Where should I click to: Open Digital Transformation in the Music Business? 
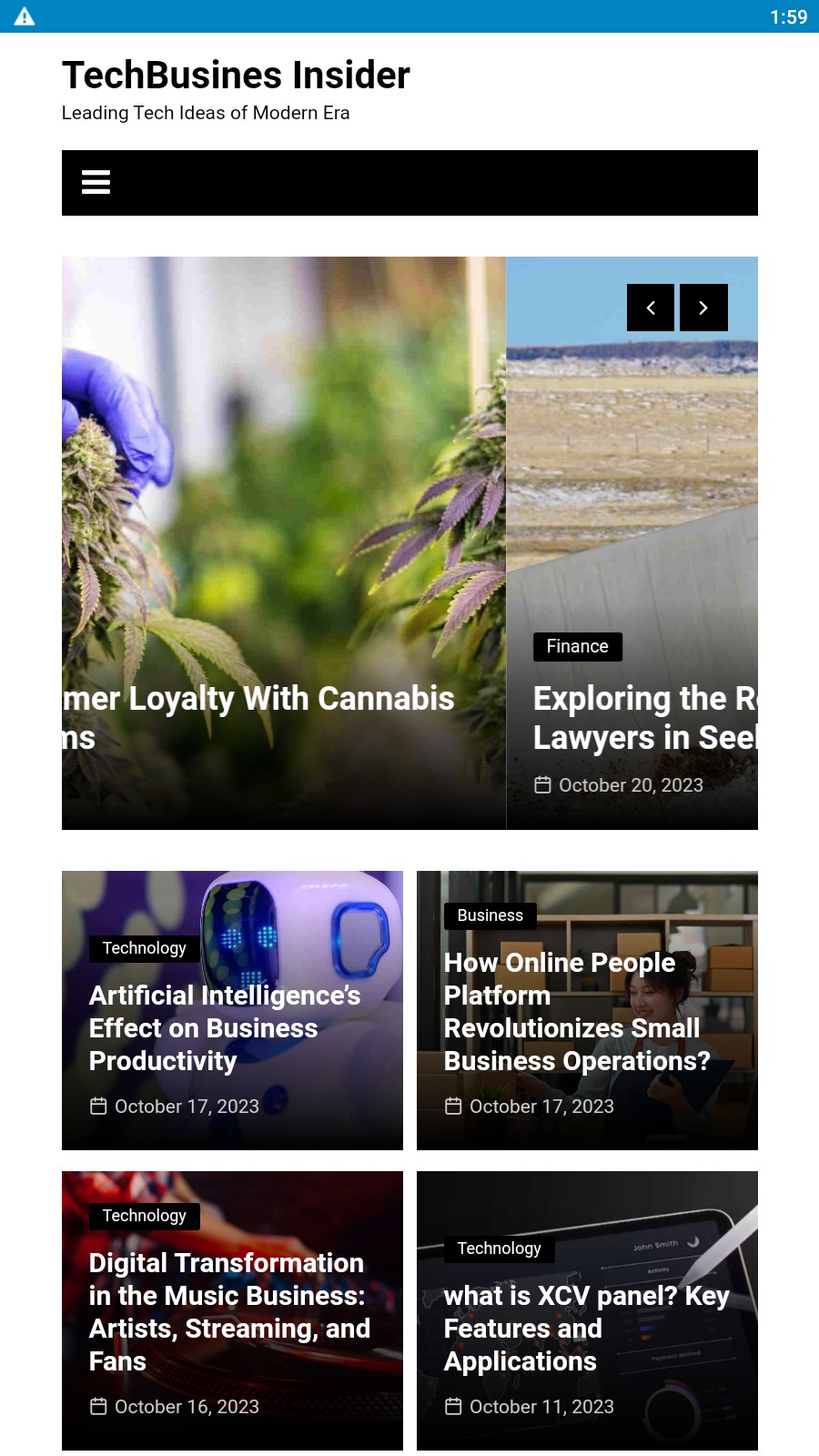click(x=229, y=1311)
